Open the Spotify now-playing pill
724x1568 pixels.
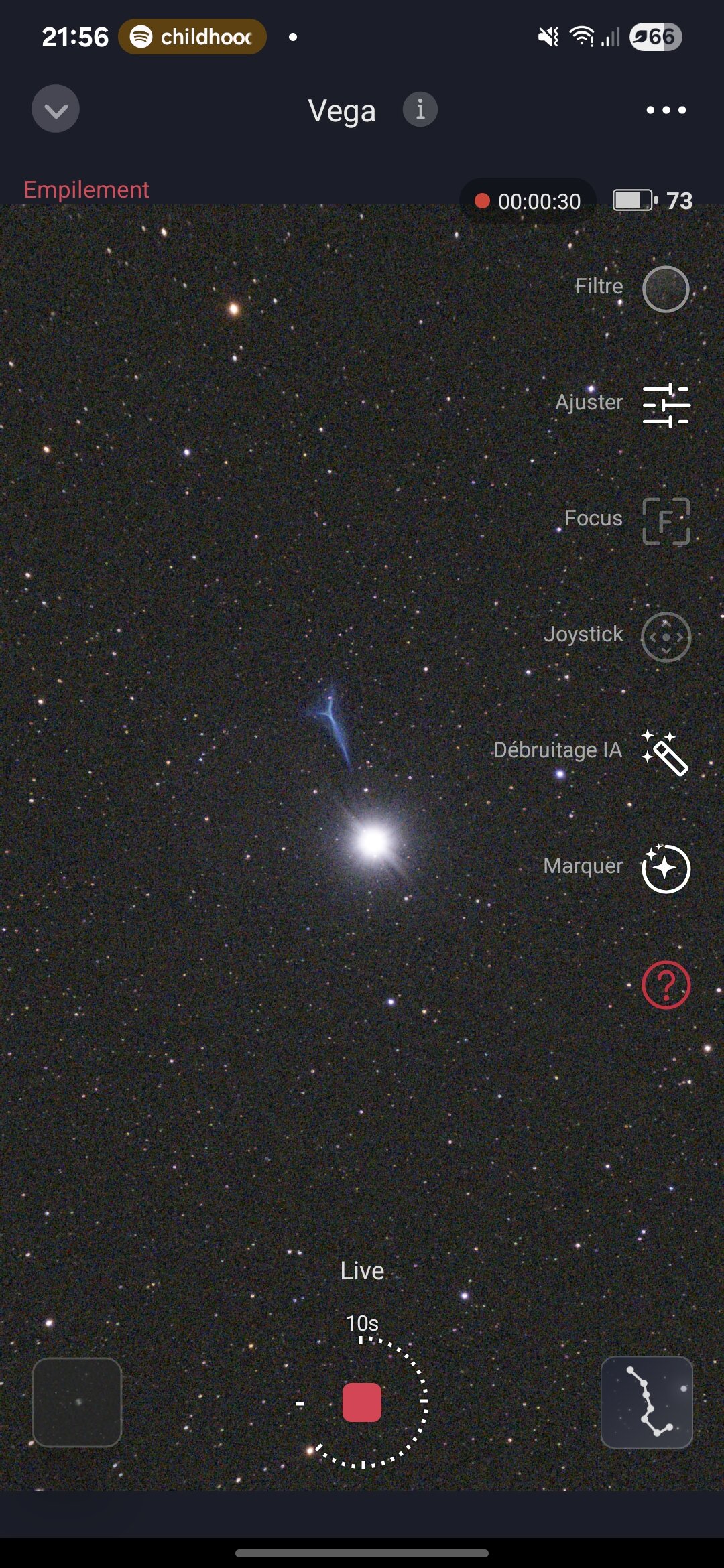tap(192, 37)
